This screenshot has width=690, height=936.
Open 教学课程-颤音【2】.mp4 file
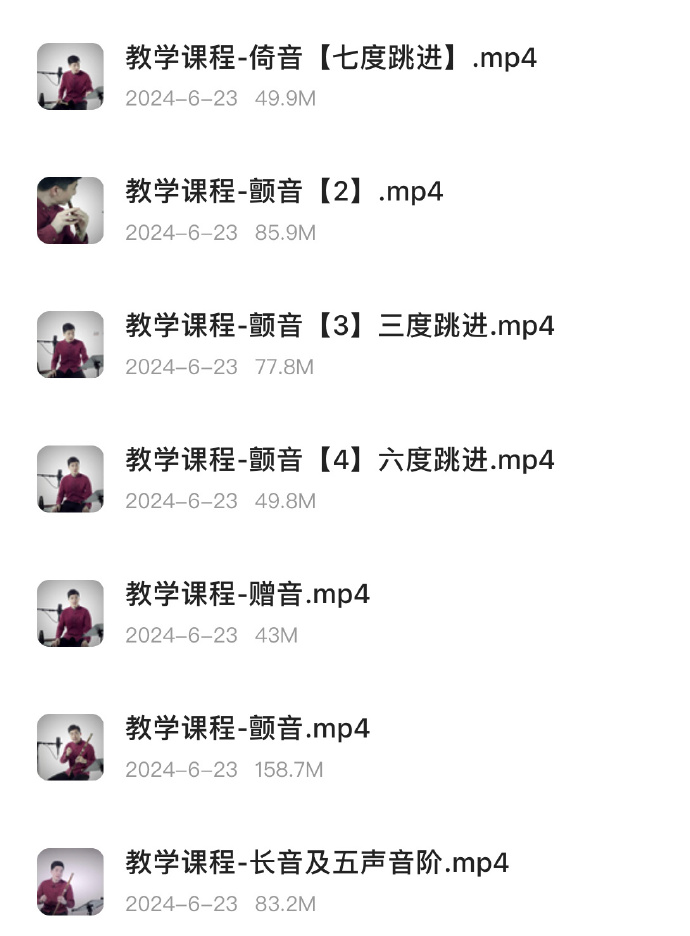[x=284, y=192]
